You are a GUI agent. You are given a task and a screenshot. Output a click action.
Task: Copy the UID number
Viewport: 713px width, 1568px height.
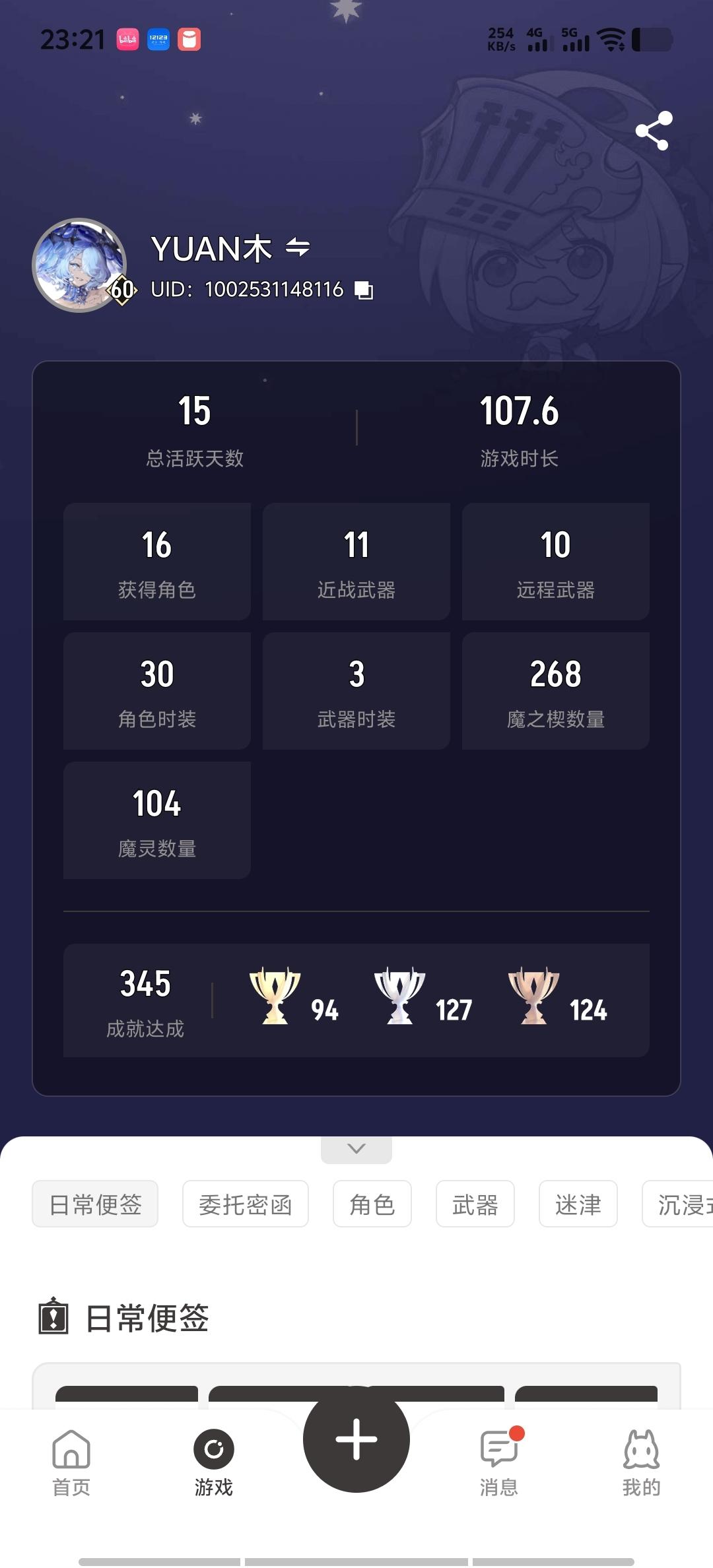[x=364, y=290]
